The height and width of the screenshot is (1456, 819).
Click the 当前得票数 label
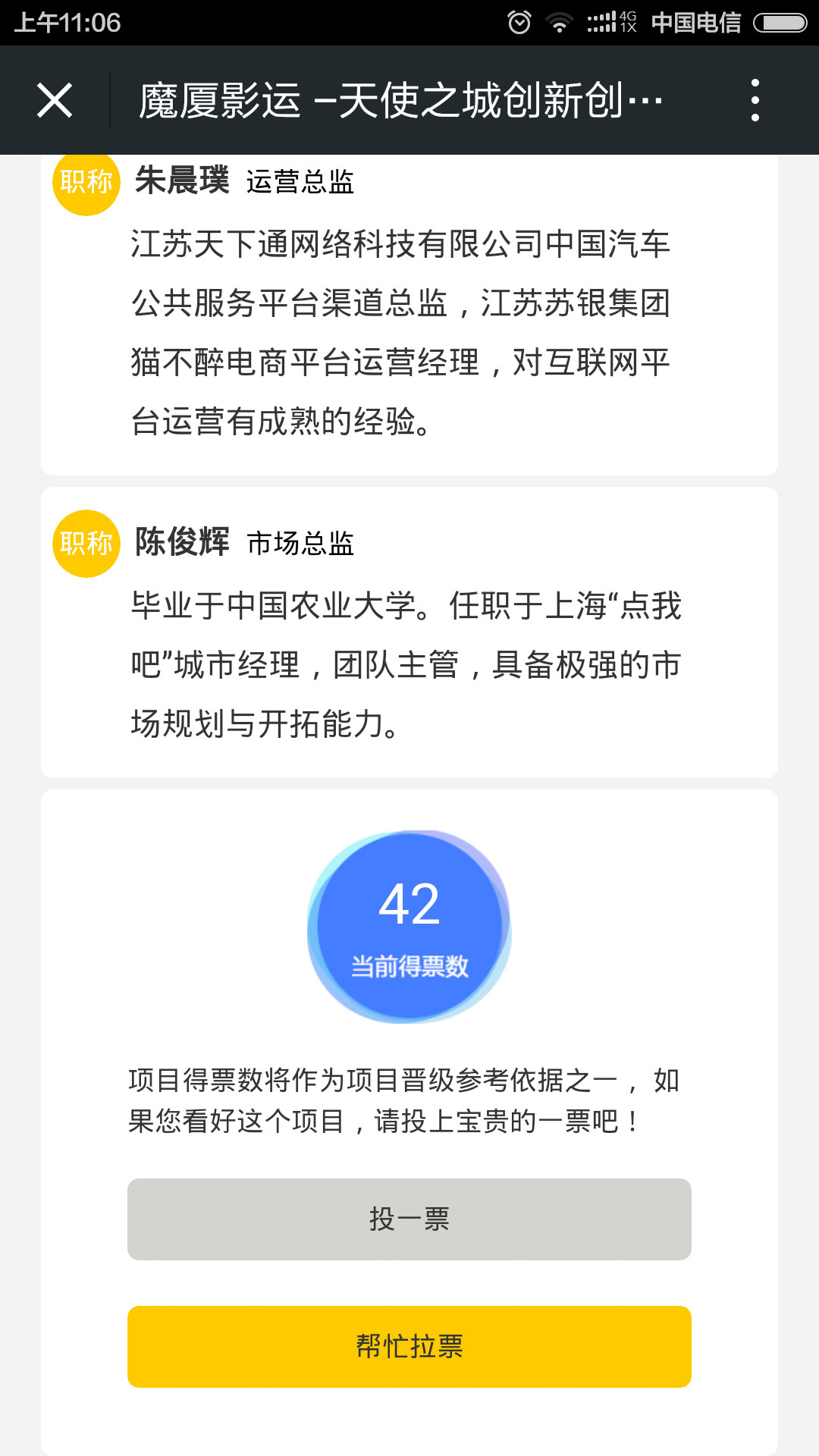(x=409, y=965)
